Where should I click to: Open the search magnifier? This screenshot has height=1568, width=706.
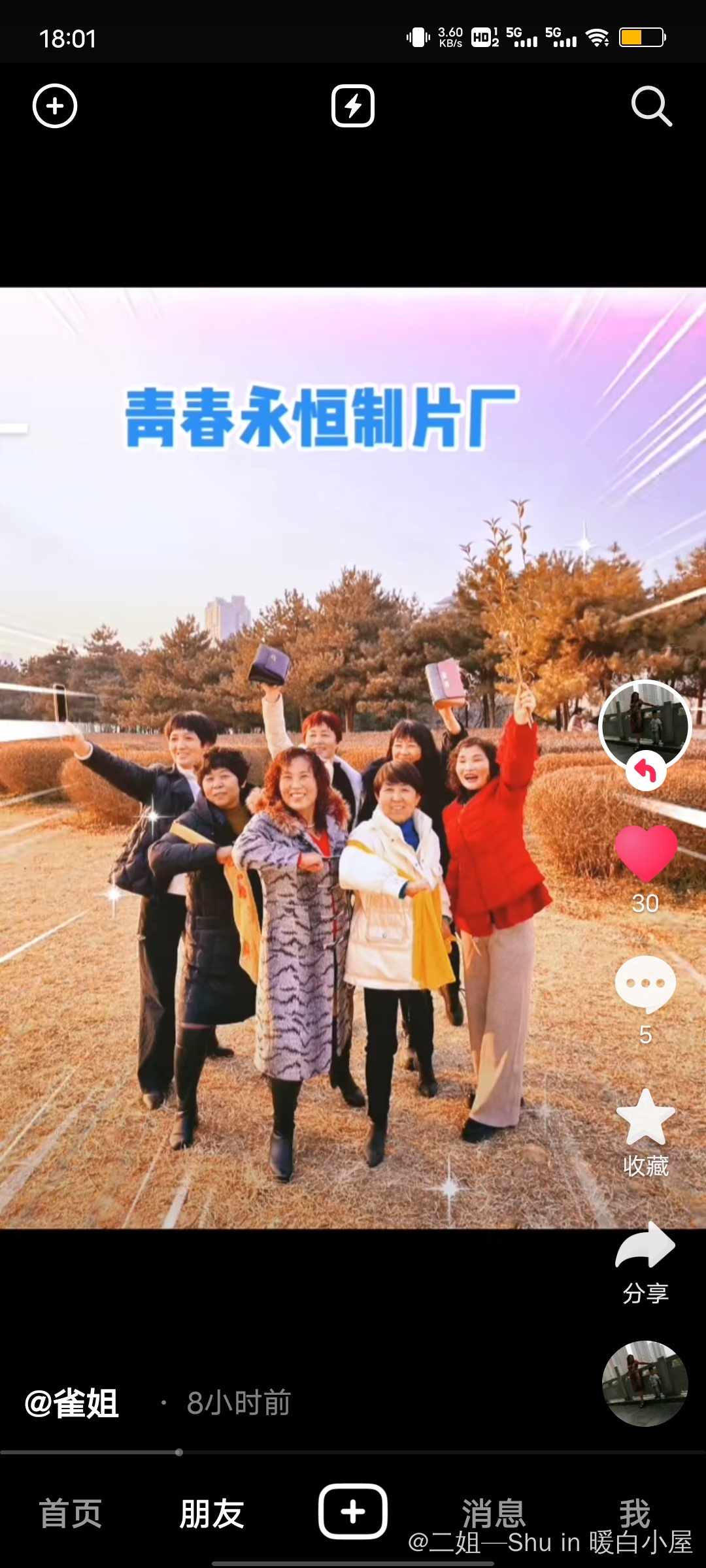pyautogui.click(x=651, y=106)
